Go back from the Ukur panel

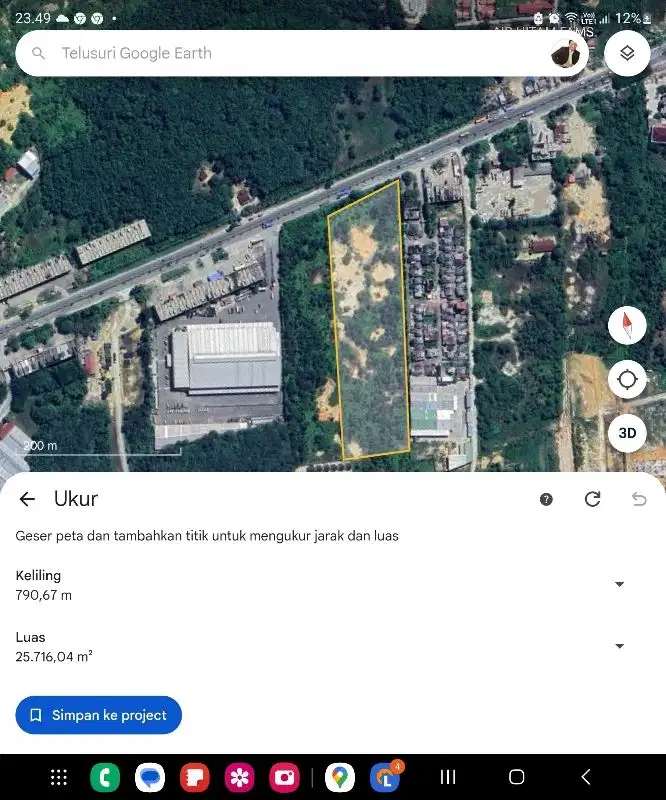(x=28, y=499)
